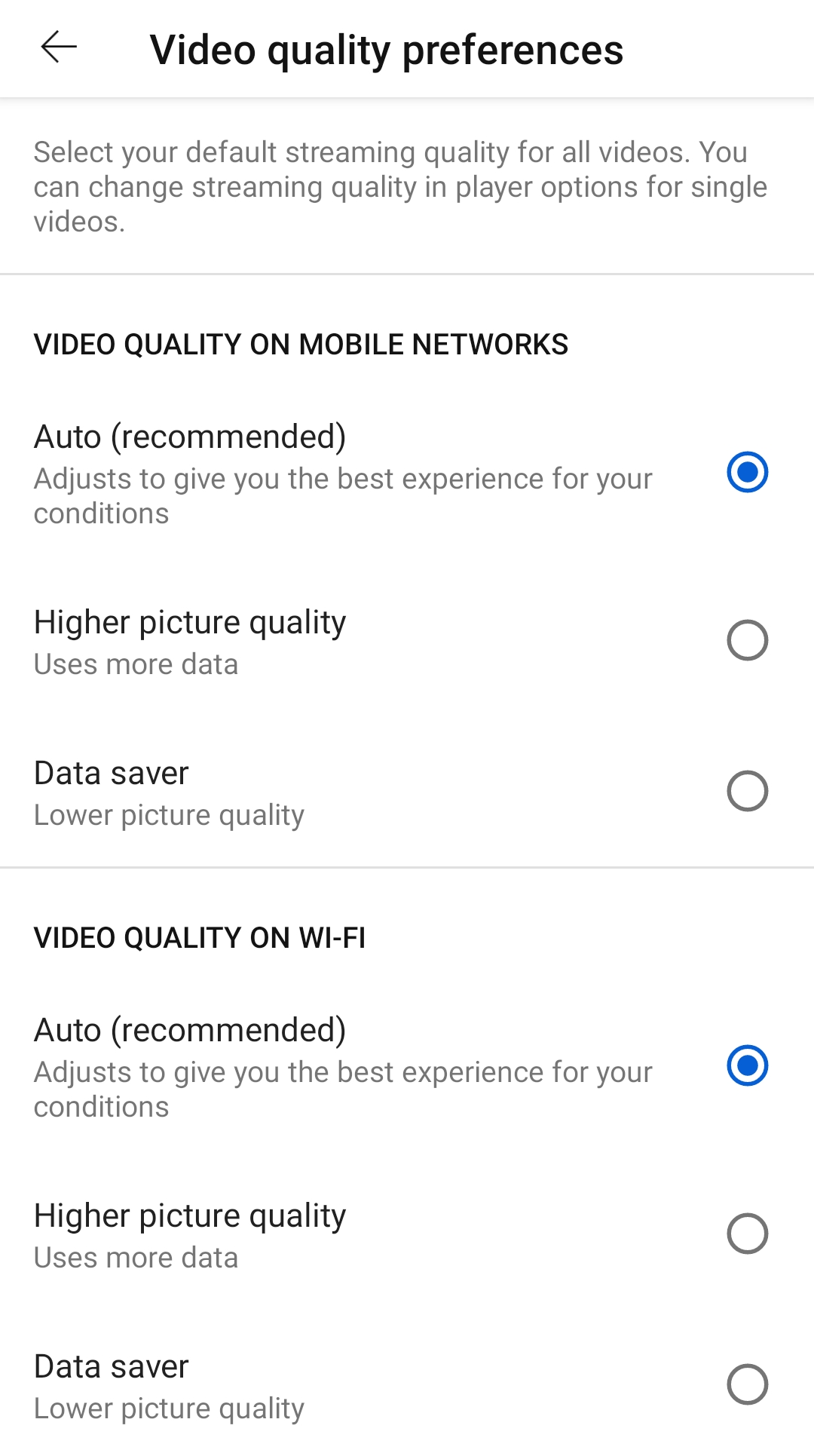Choose Higher picture quality on Wi-Fi
Image resolution: width=814 pixels, height=1456 pixels.
click(x=747, y=1234)
